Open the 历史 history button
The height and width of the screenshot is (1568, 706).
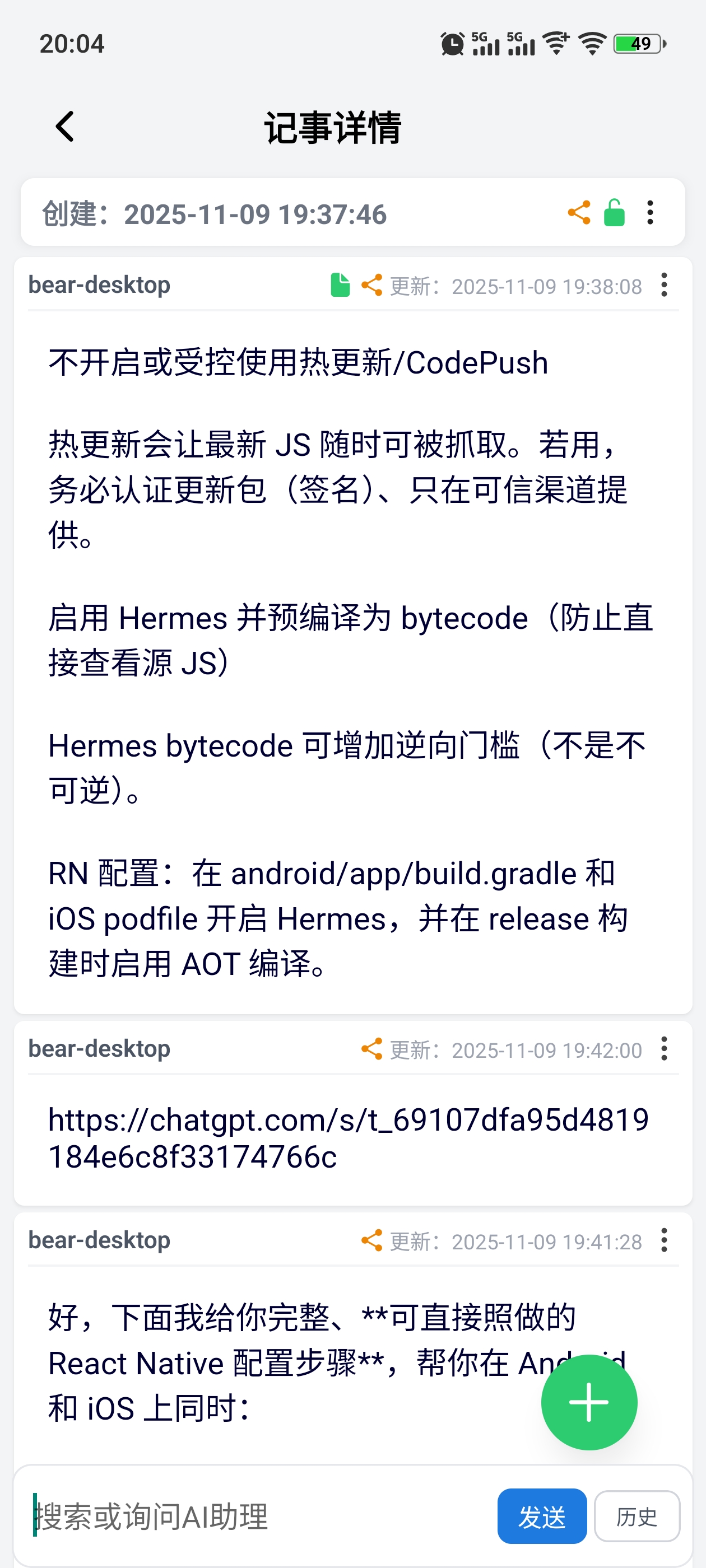[637, 1516]
